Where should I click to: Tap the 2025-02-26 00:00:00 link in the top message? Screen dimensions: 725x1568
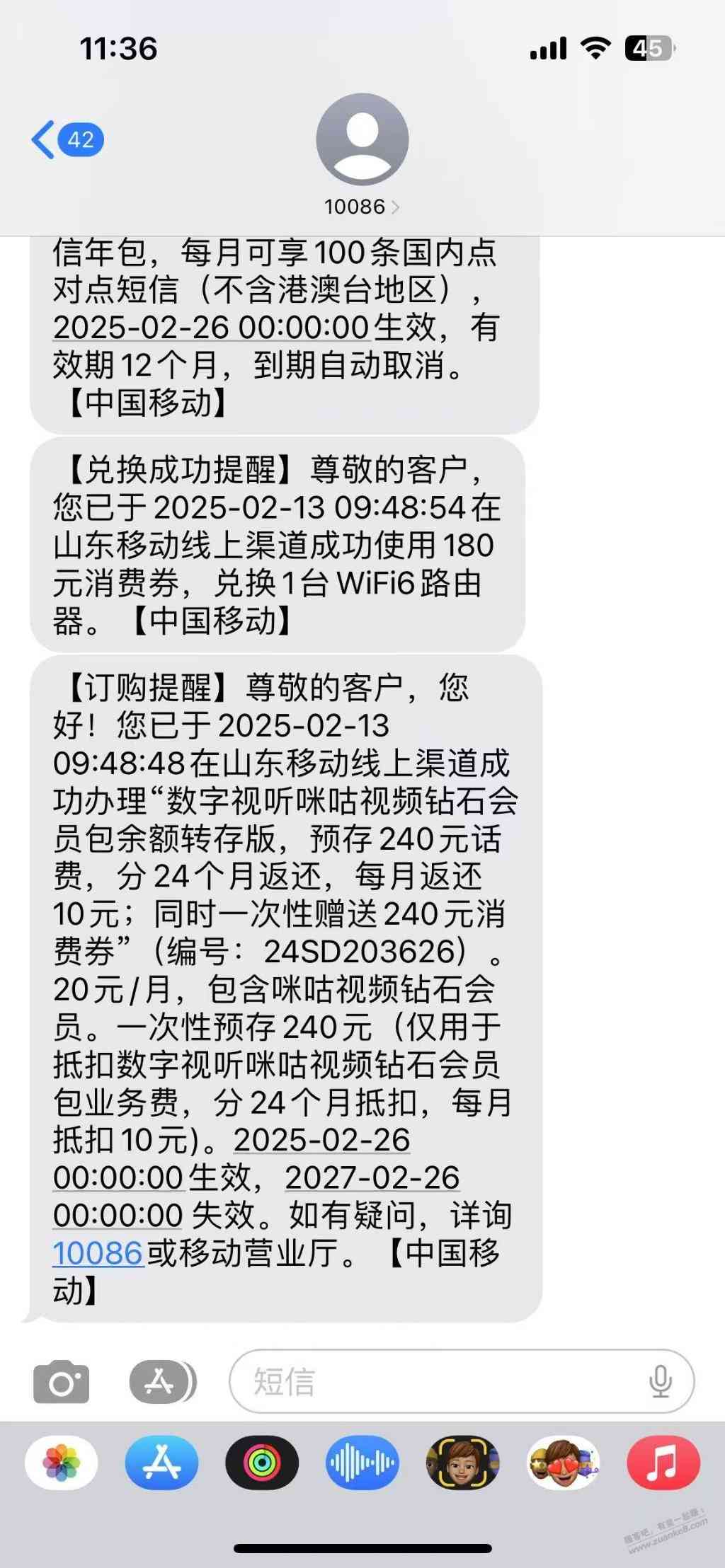pos(211,328)
